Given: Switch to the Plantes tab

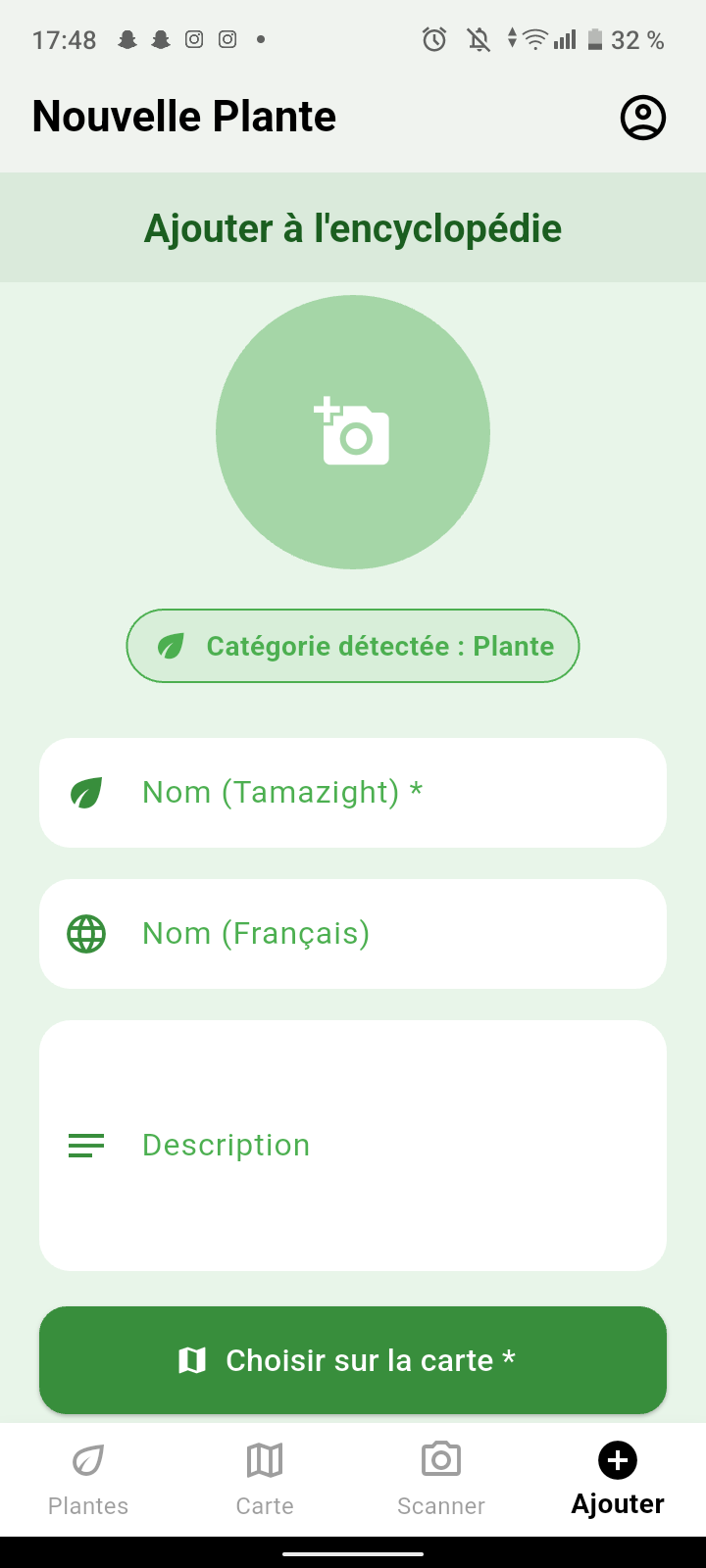Looking at the screenshot, I should pos(88,1480).
